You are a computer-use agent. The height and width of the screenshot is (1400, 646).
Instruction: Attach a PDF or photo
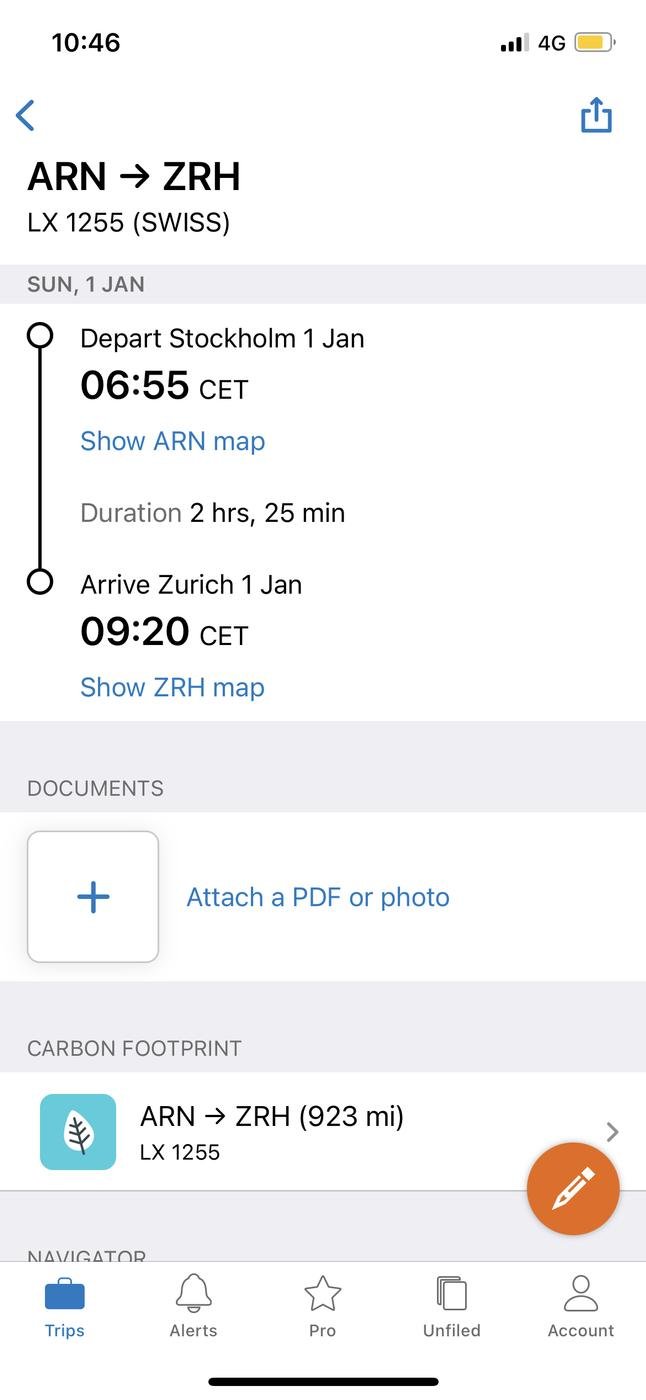coord(318,897)
